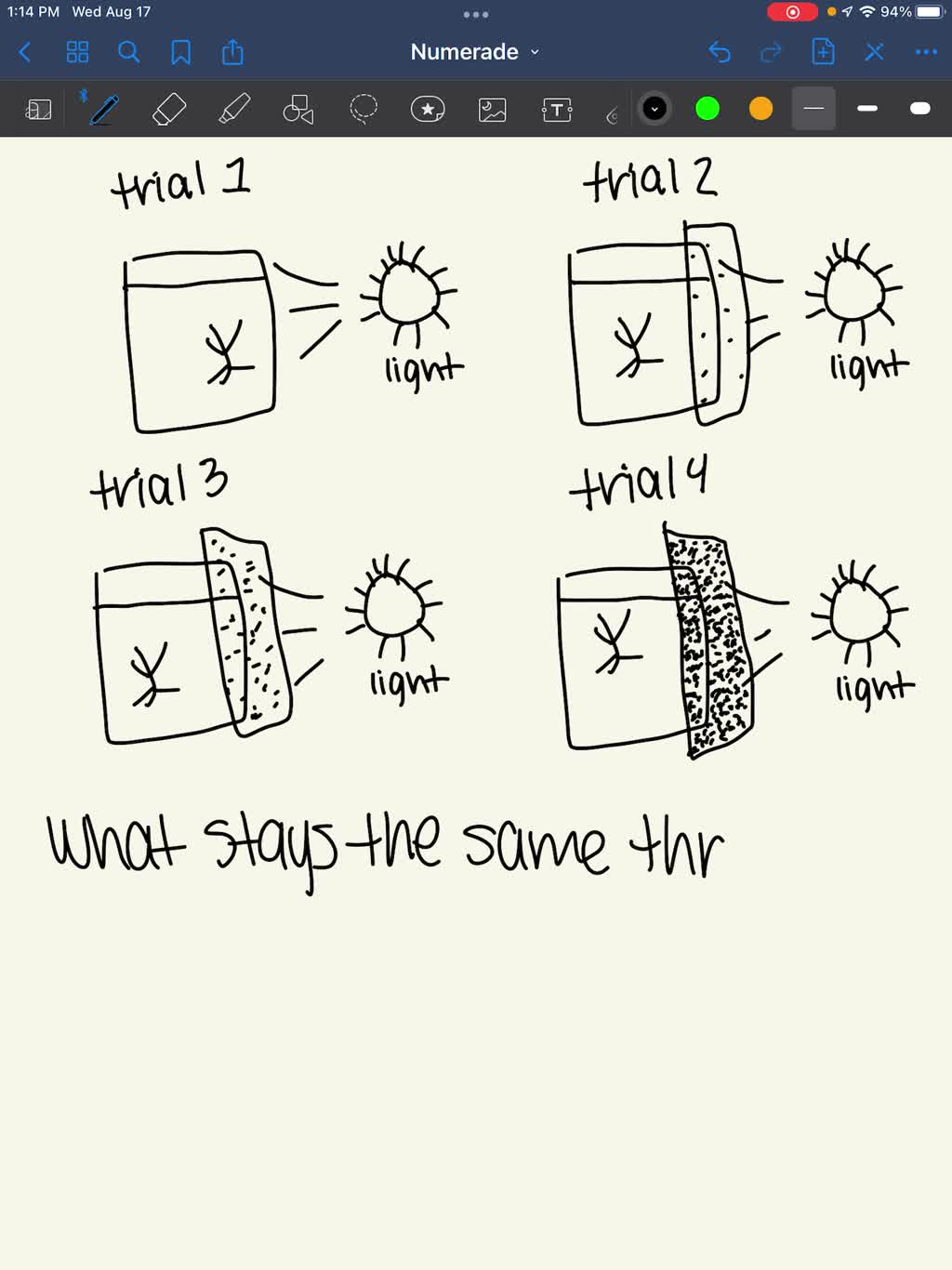This screenshot has width=952, height=1270.
Task: Switch to the eraser tool
Action: coord(168,110)
